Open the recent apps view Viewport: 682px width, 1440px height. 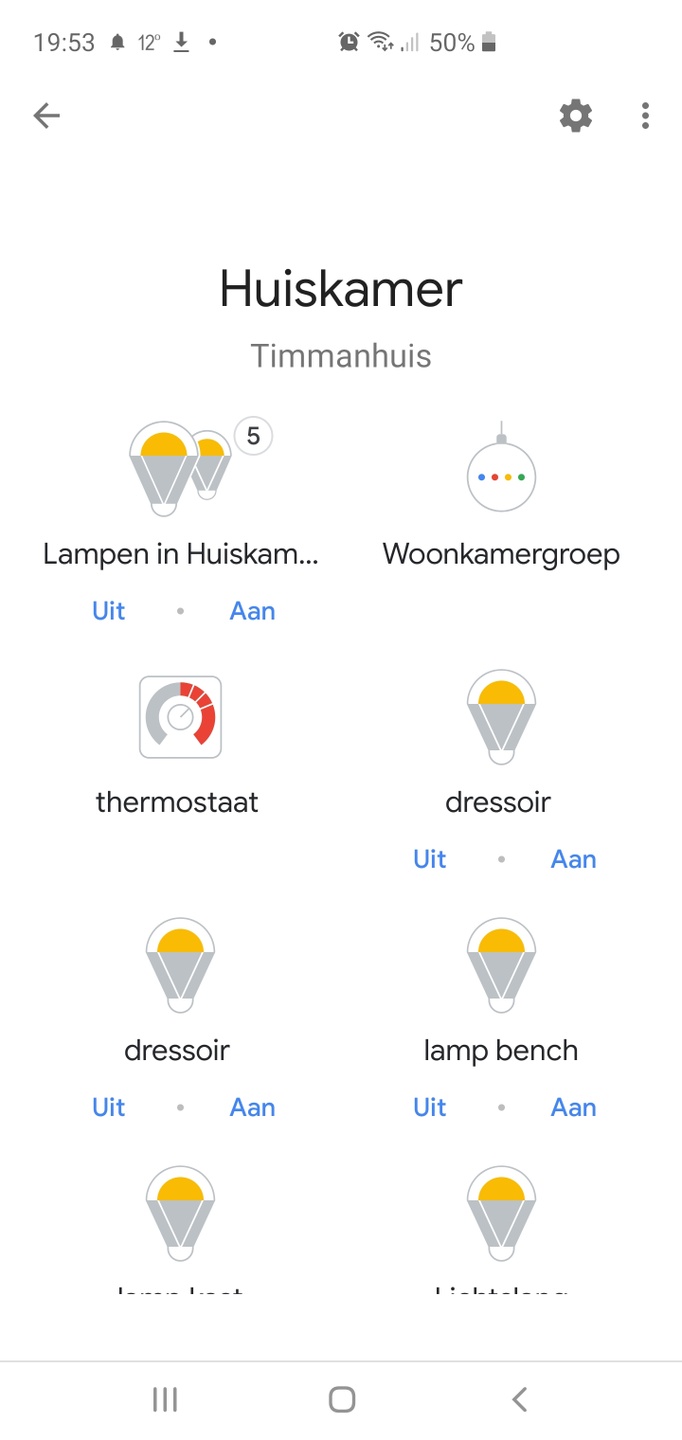tap(165, 1400)
